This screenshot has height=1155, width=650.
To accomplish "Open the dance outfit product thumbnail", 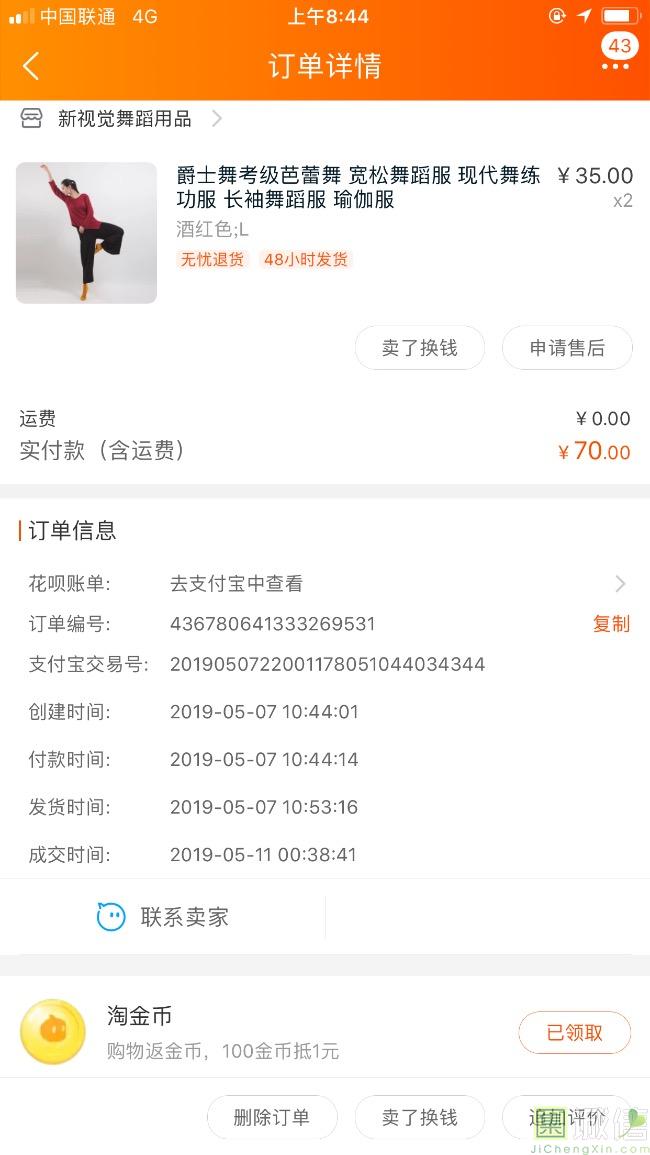I will pos(86,232).
